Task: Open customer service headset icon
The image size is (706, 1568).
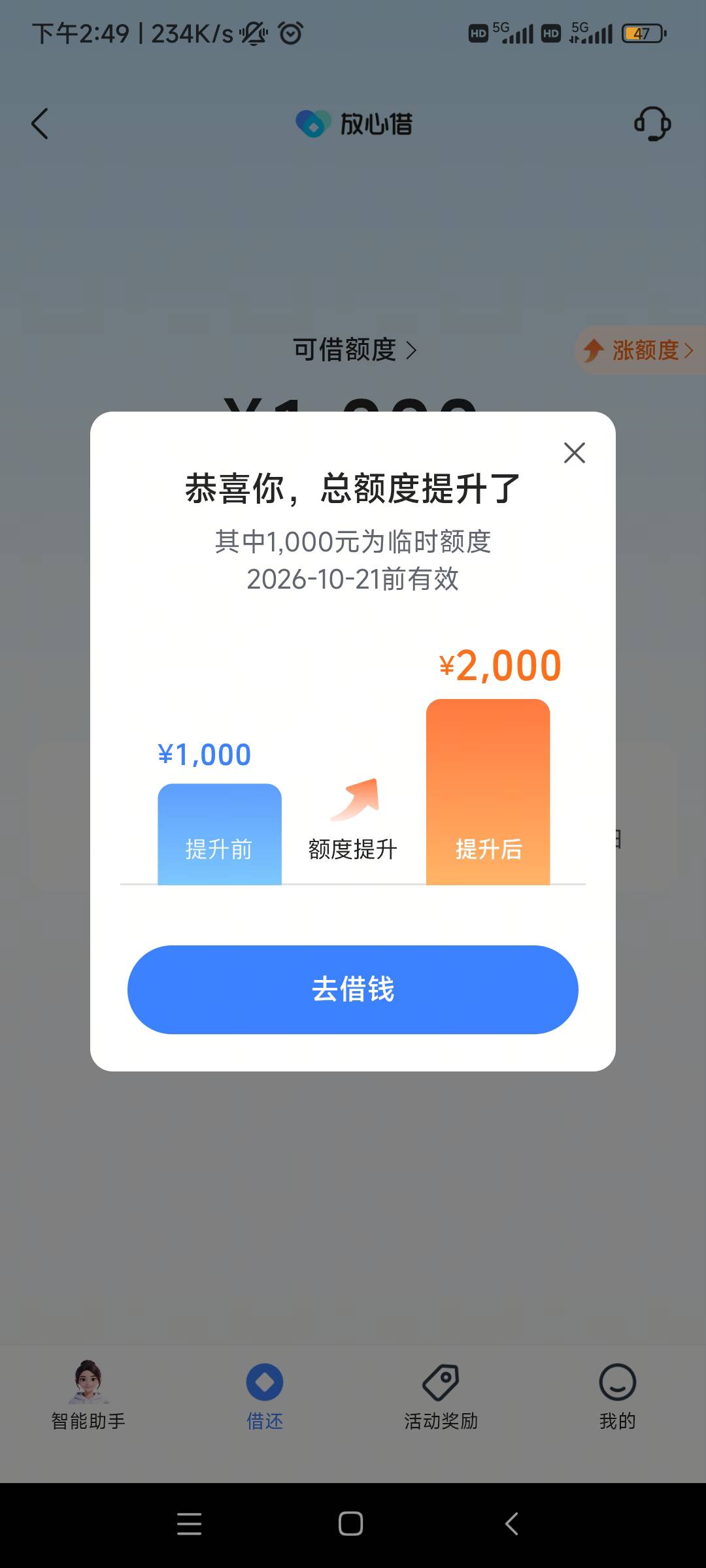Action: 652,123
